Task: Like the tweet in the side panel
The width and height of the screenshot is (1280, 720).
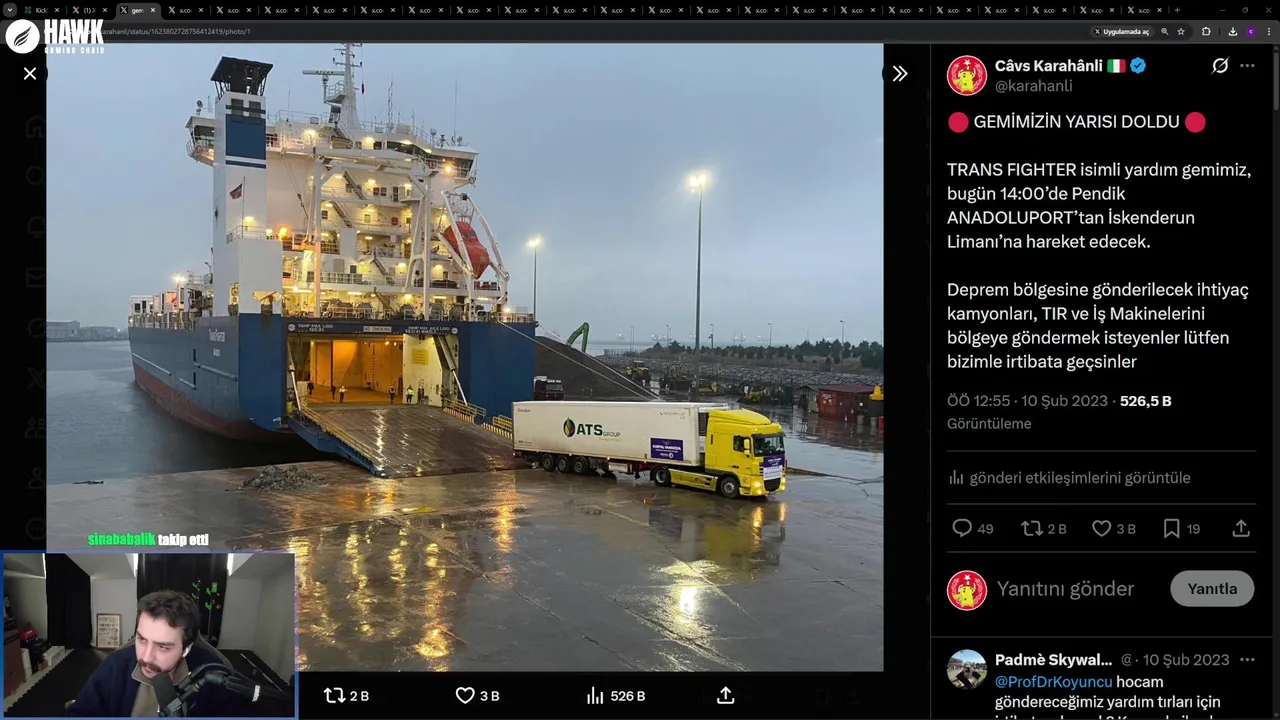Action: pyautogui.click(x=1101, y=528)
